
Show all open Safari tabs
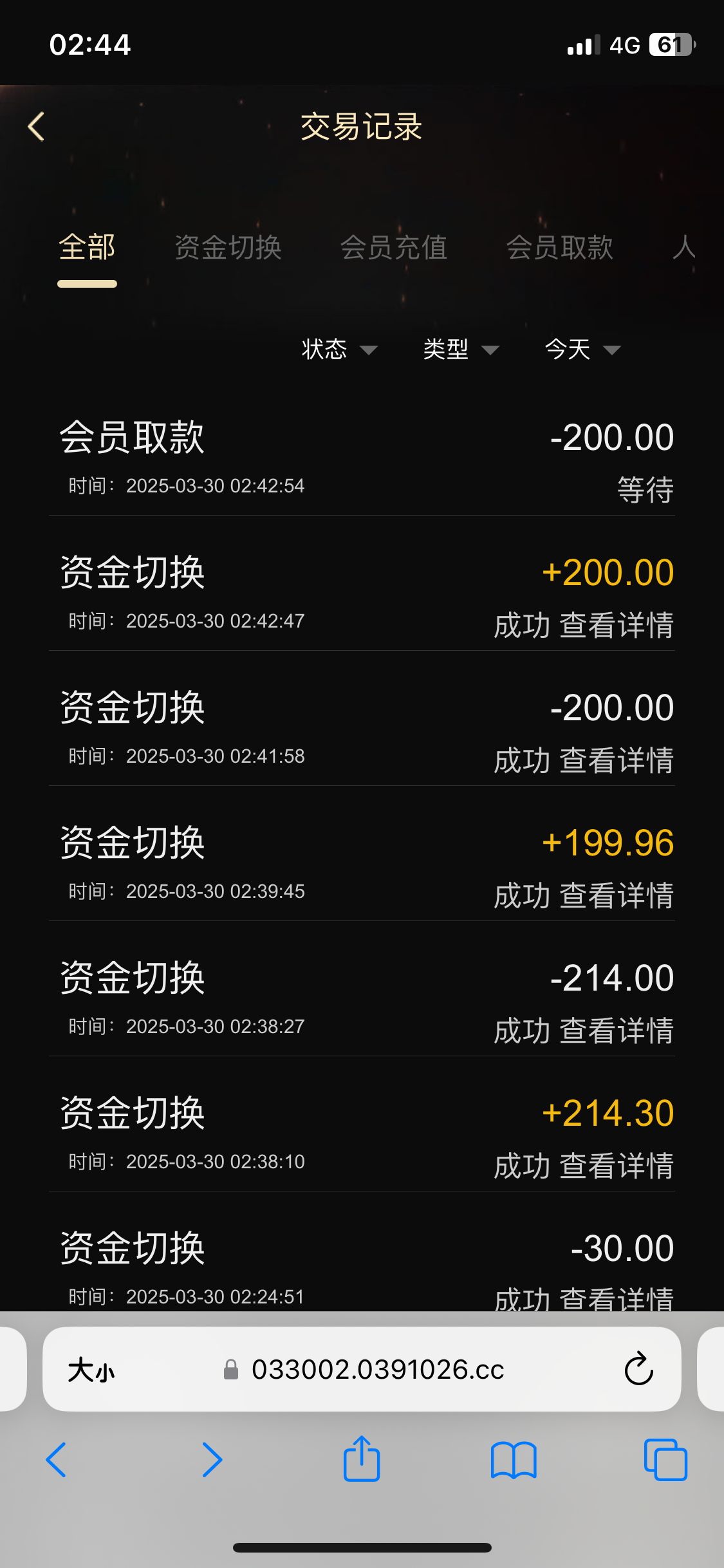[x=665, y=1459]
